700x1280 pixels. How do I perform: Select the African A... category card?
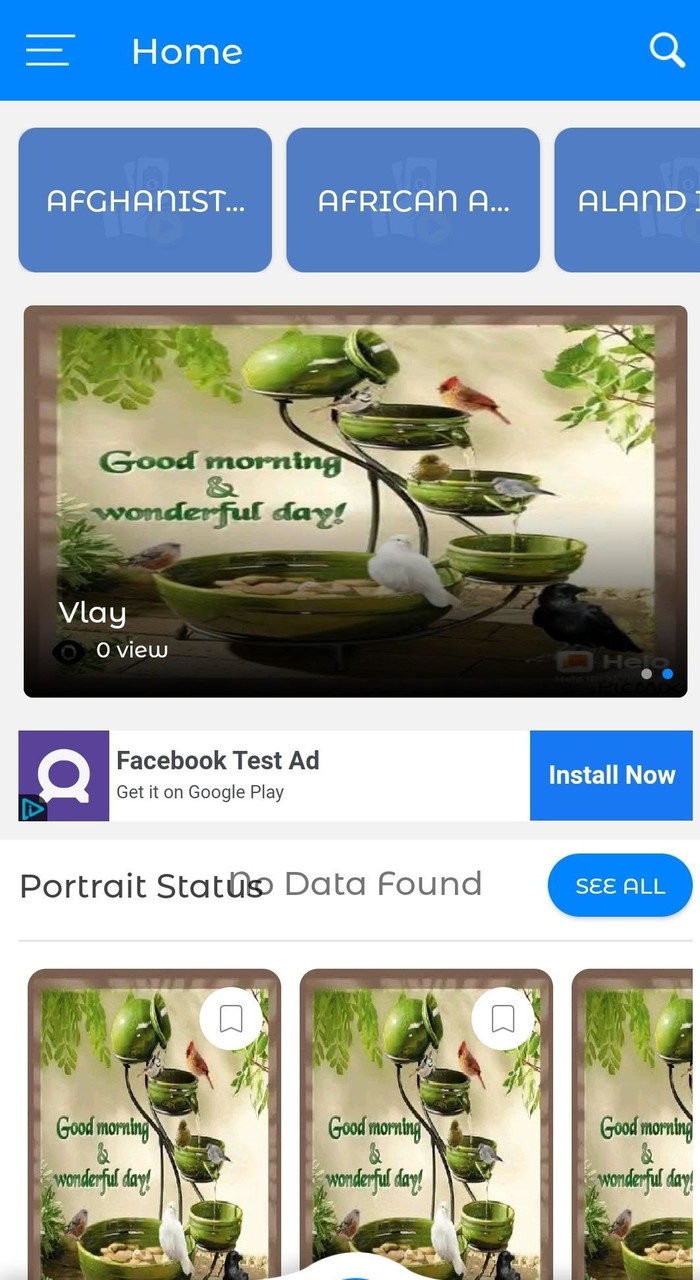(413, 200)
